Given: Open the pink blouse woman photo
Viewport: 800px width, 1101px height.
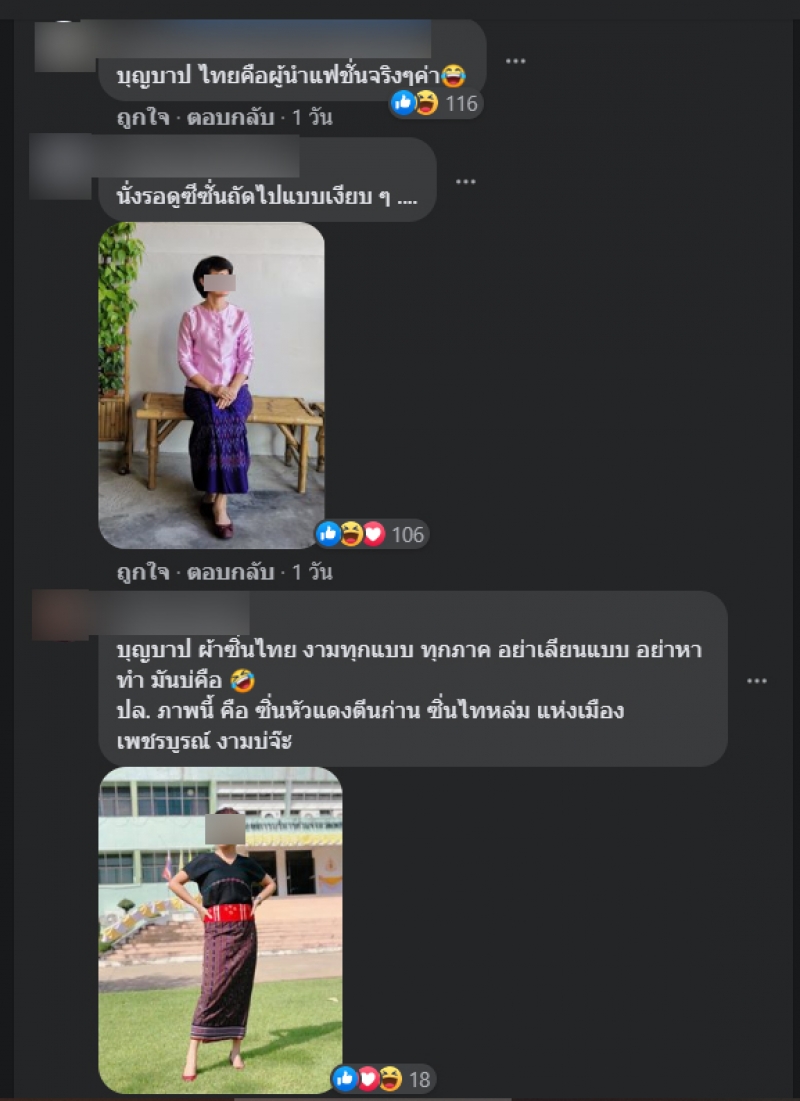Looking at the screenshot, I should pos(211,385).
